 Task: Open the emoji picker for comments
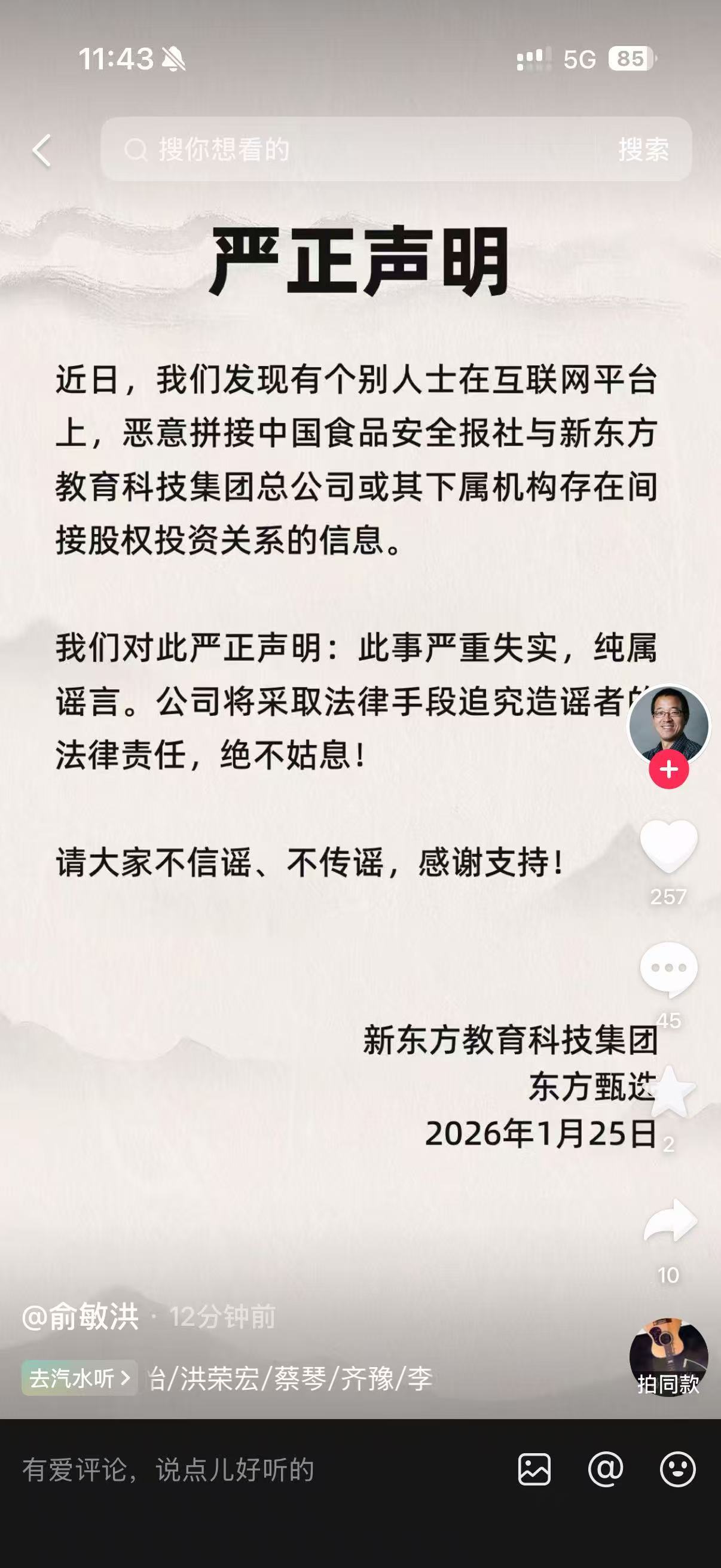click(677, 1470)
